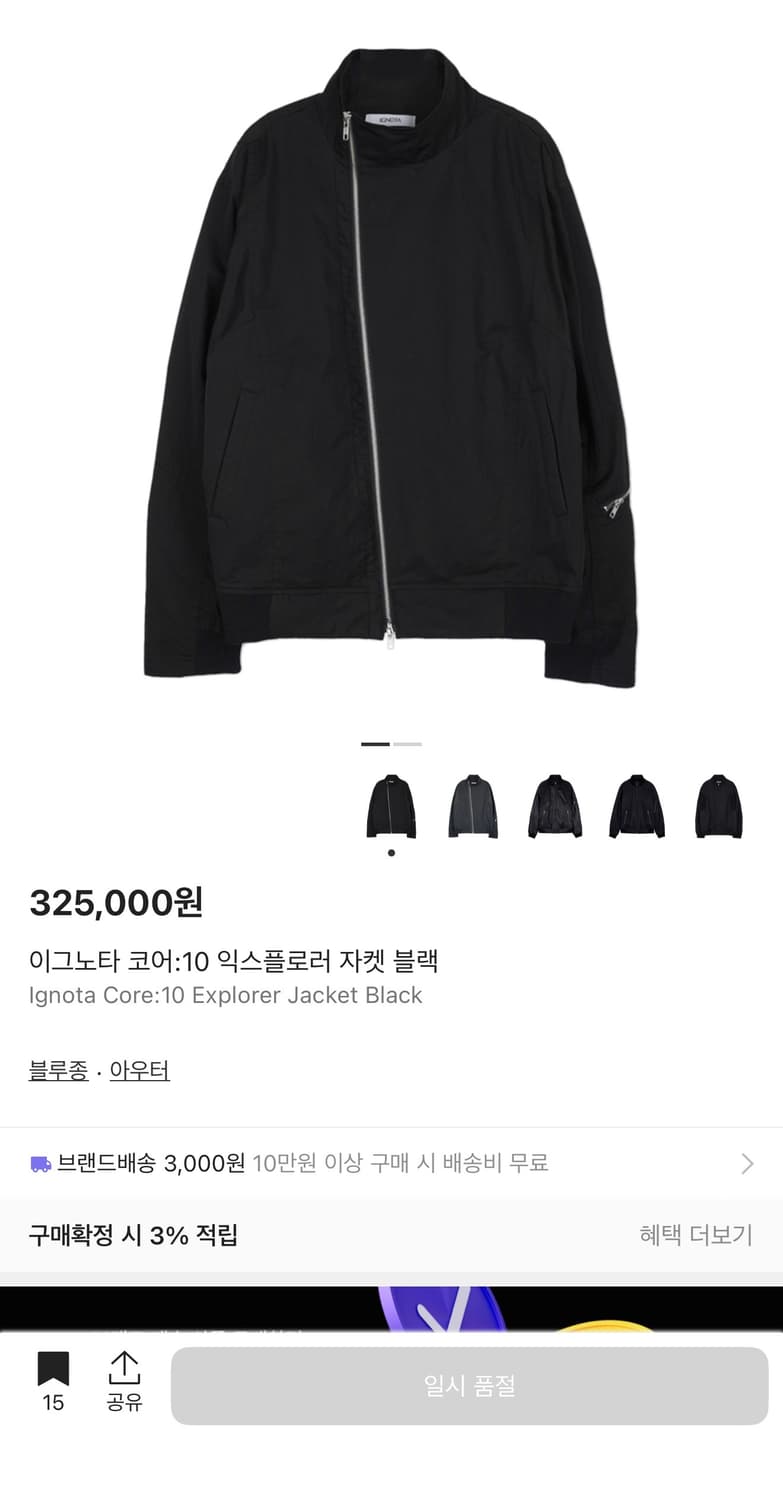Select the black Explorer Jacket thumbnail
783x1500 pixels.
[391, 806]
